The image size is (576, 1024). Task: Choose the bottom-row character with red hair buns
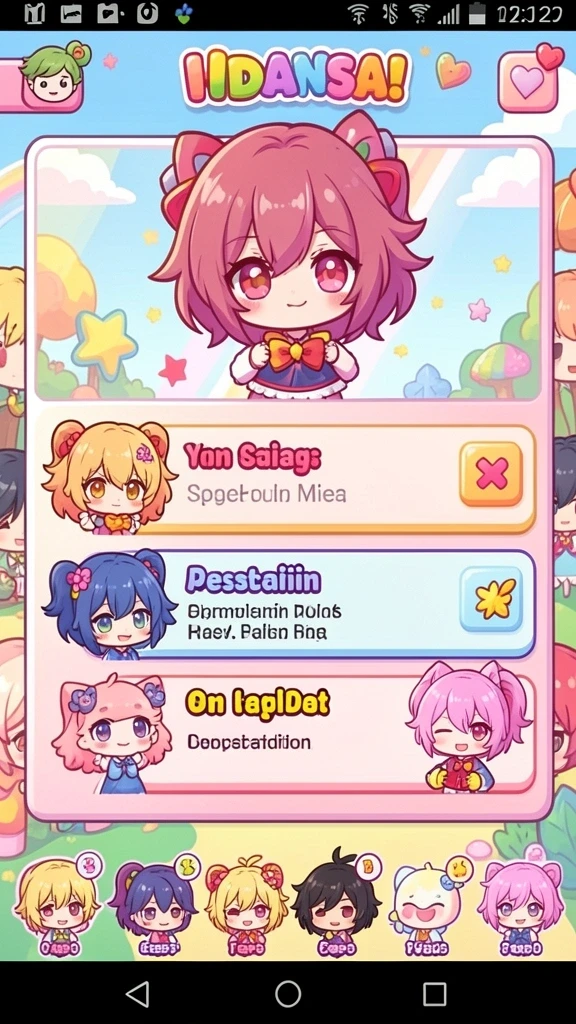(246, 908)
